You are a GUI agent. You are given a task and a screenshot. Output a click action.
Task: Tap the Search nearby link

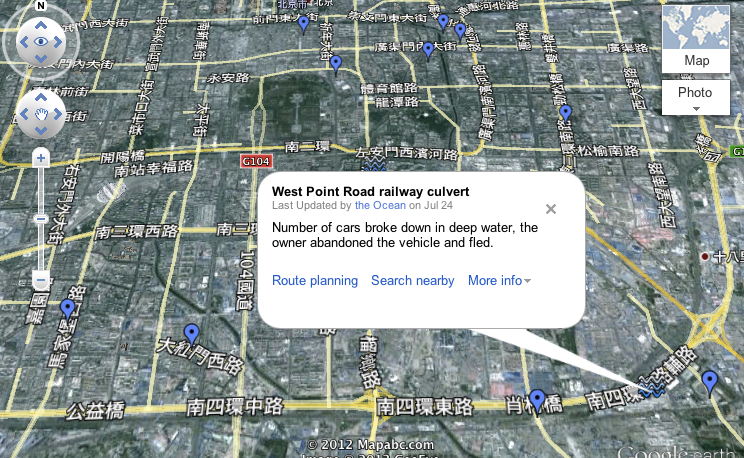click(x=412, y=281)
